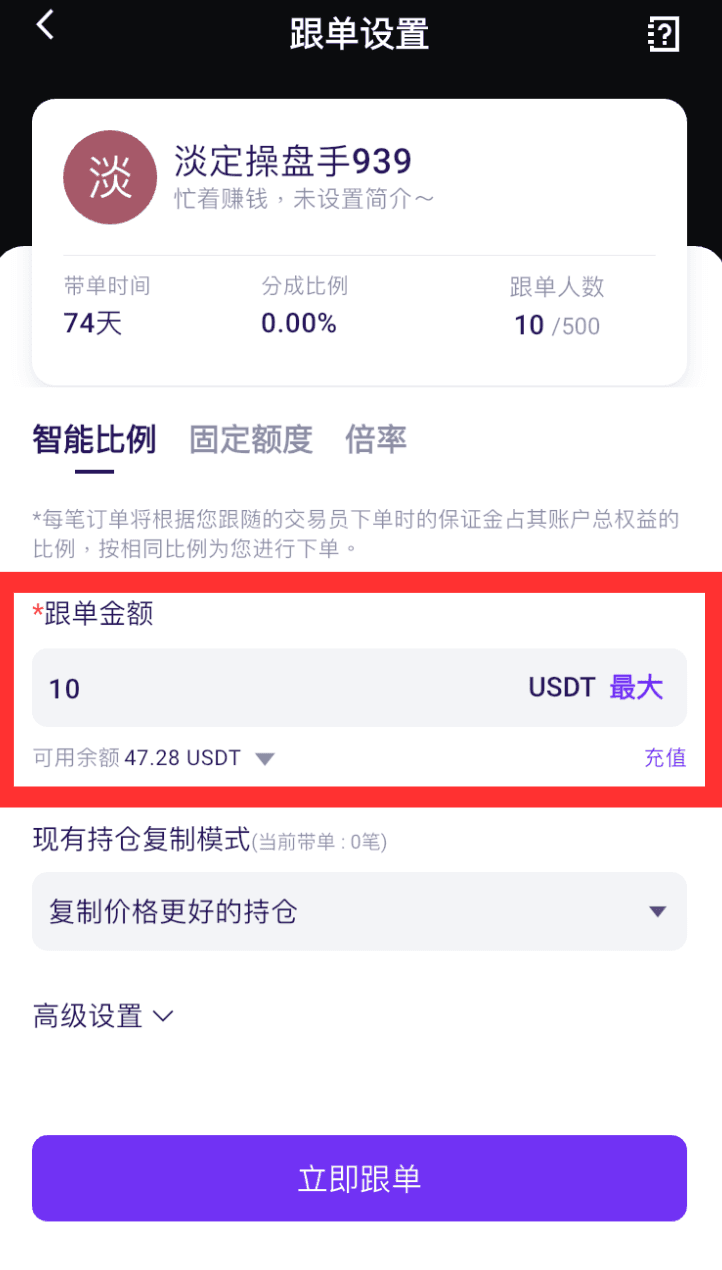722x1270 pixels.
Task: Open the 现有持仓复制模式 dropdown
Action: point(359,911)
